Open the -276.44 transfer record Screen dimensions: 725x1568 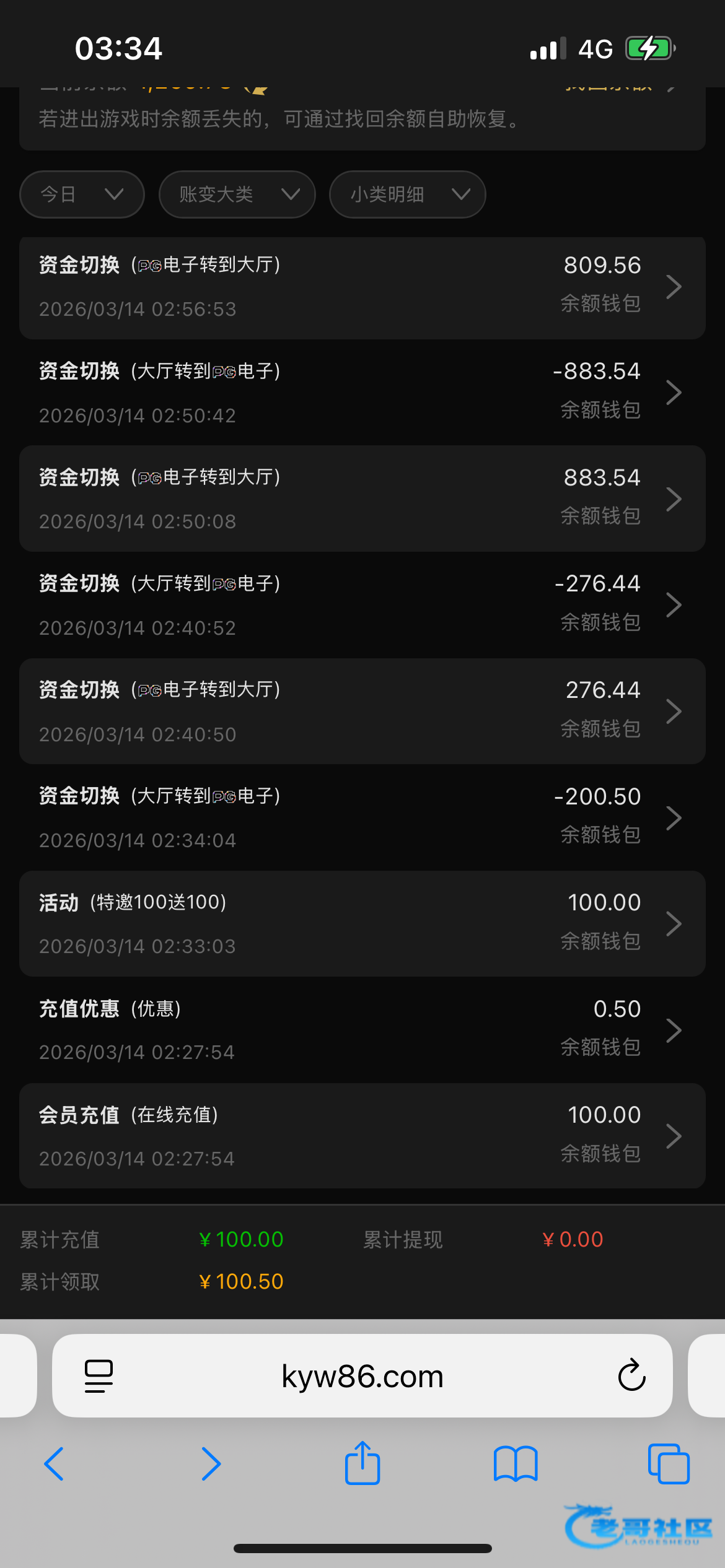pos(362,605)
